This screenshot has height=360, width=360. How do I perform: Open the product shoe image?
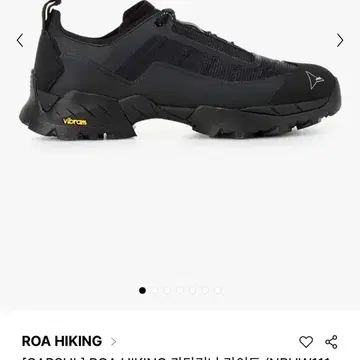click(180, 70)
